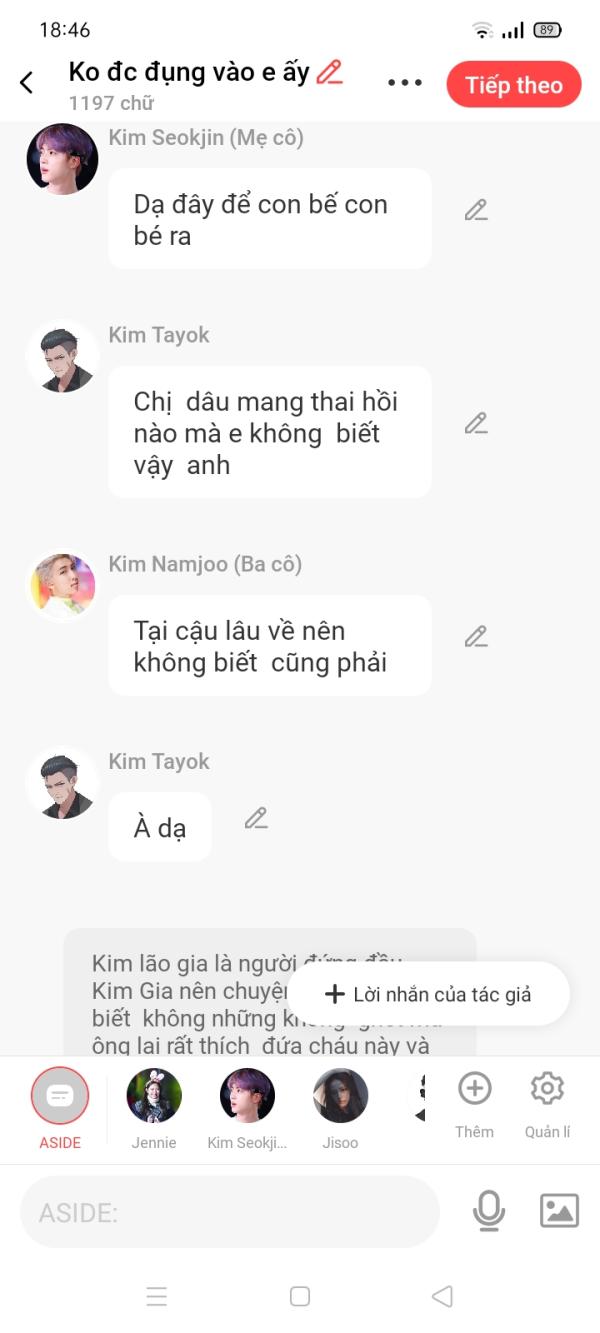Screen dimensions: 600x1333
Task: Edit the message "Tại cậu lâu về nên"
Action: click(x=476, y=636)
